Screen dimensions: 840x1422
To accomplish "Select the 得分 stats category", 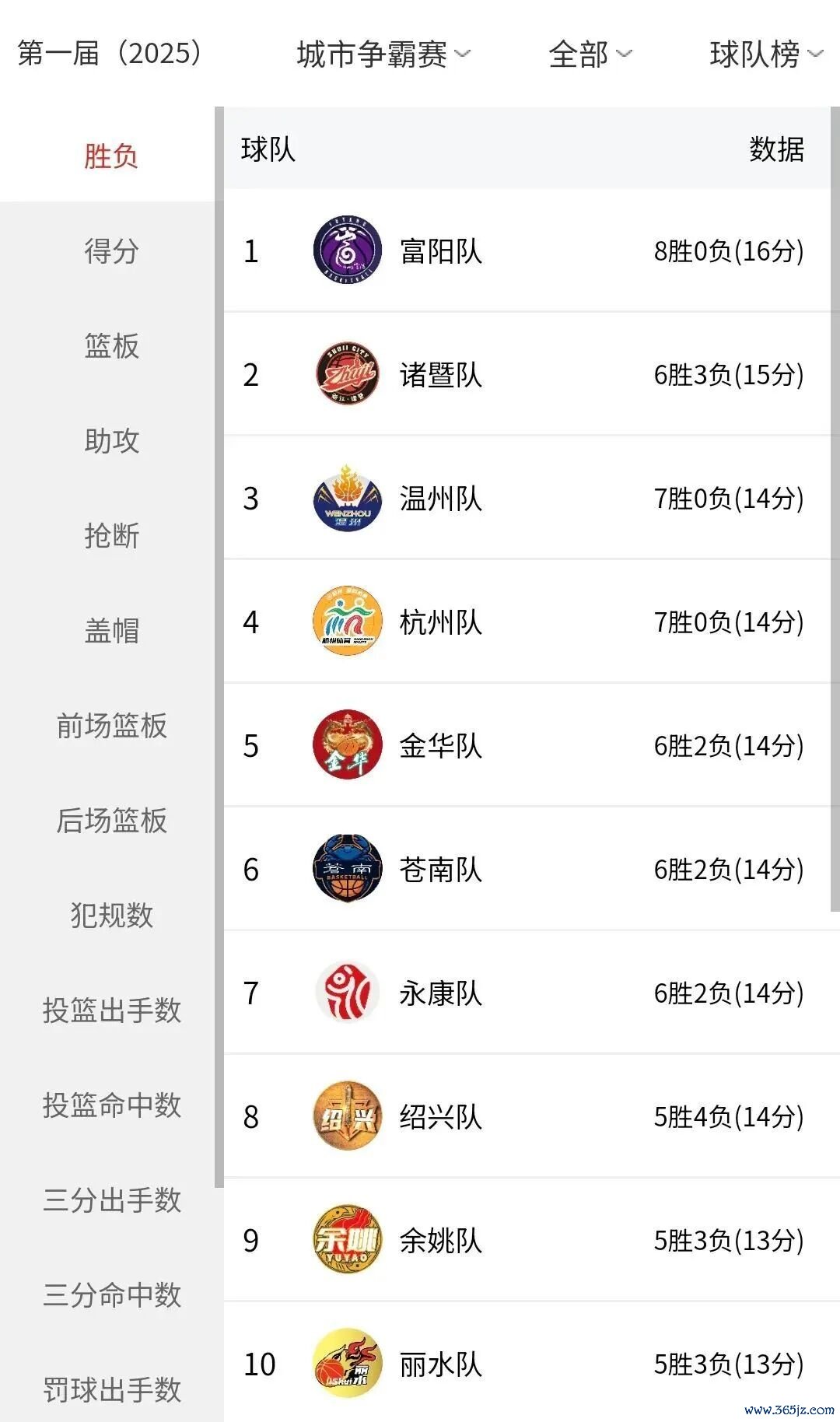I will pos(111,251).
